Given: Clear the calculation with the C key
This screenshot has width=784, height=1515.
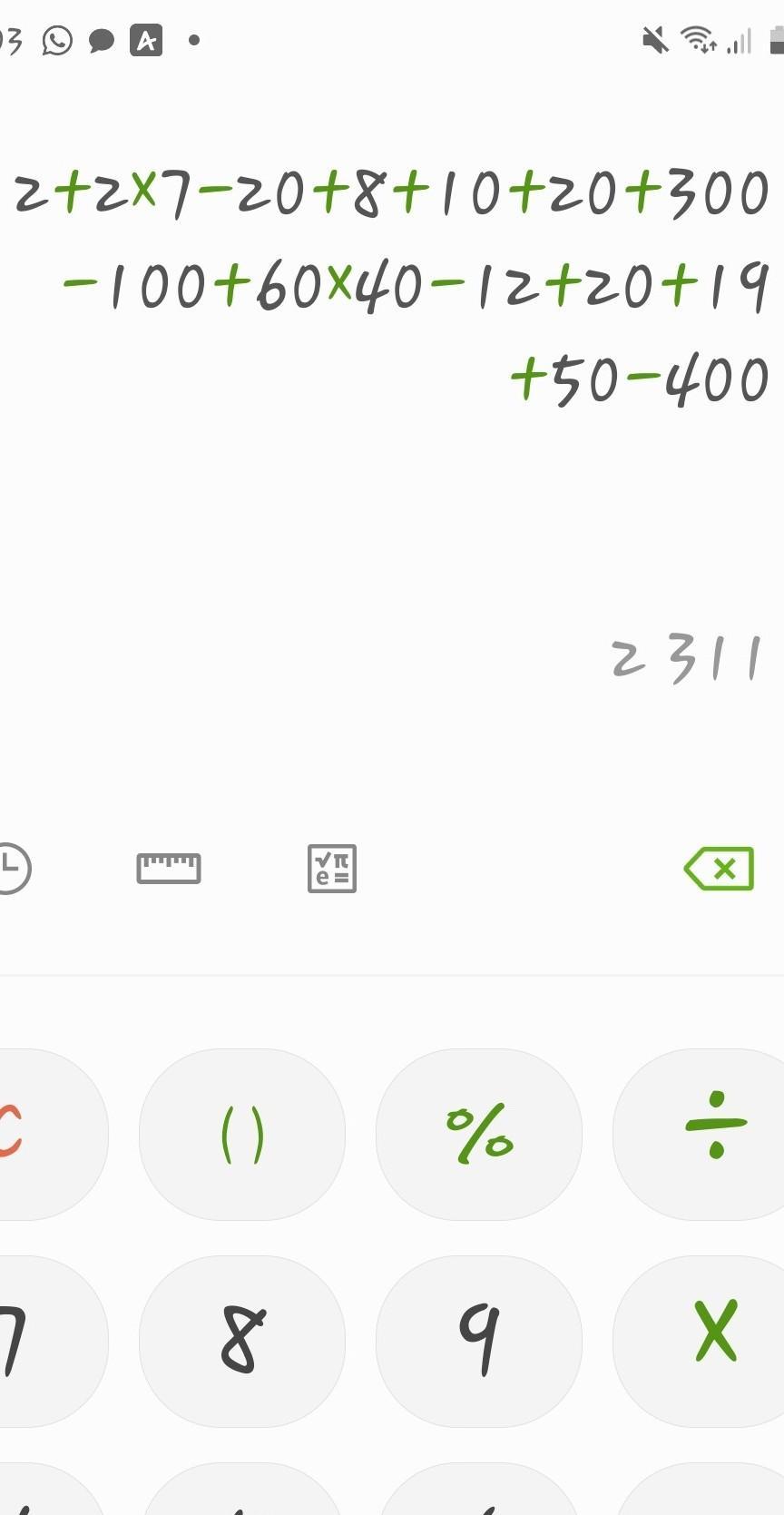Looking at the screenshot, I should (53, 1135).
